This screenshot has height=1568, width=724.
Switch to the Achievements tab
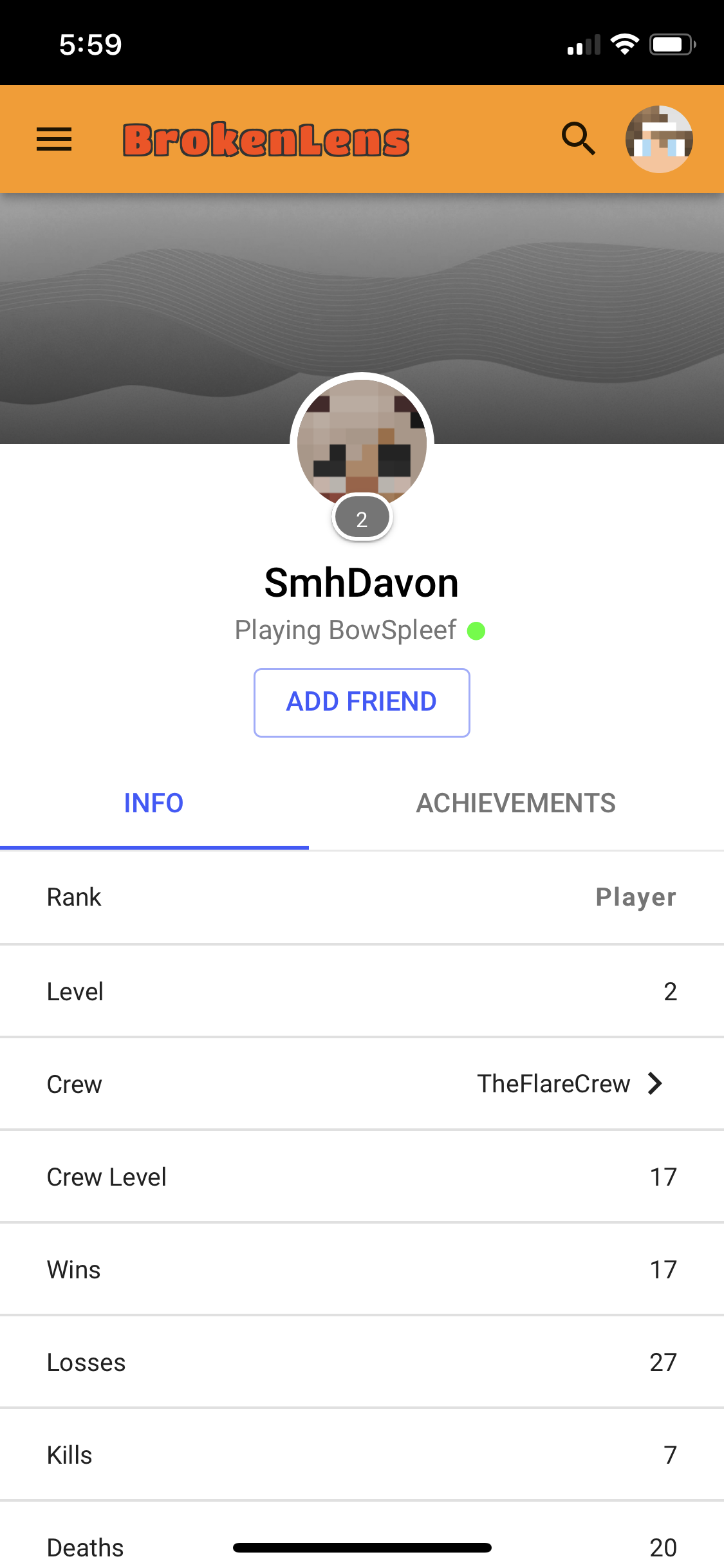tap(516, 803)
